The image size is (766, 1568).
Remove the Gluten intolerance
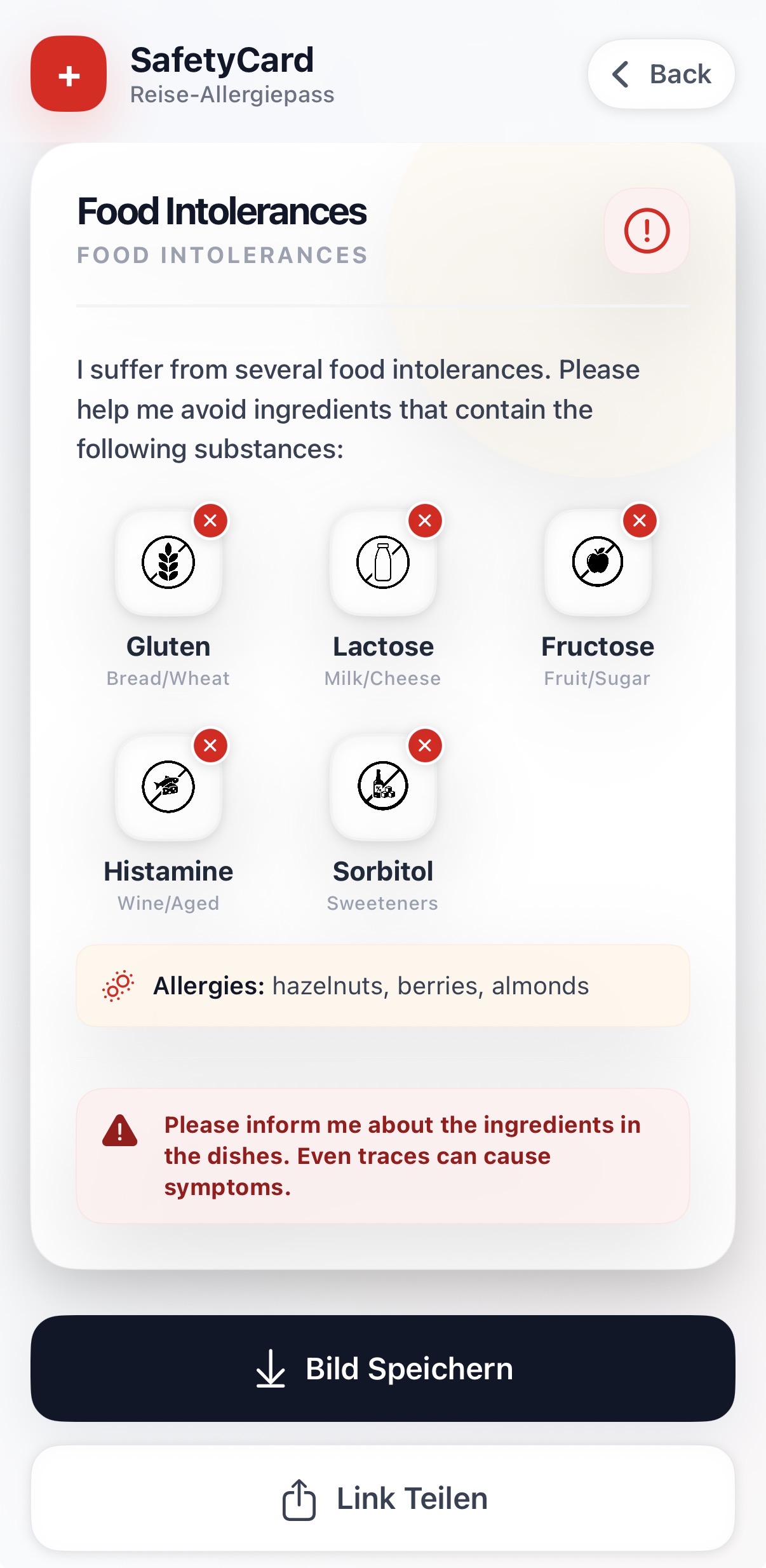[210, 521]
